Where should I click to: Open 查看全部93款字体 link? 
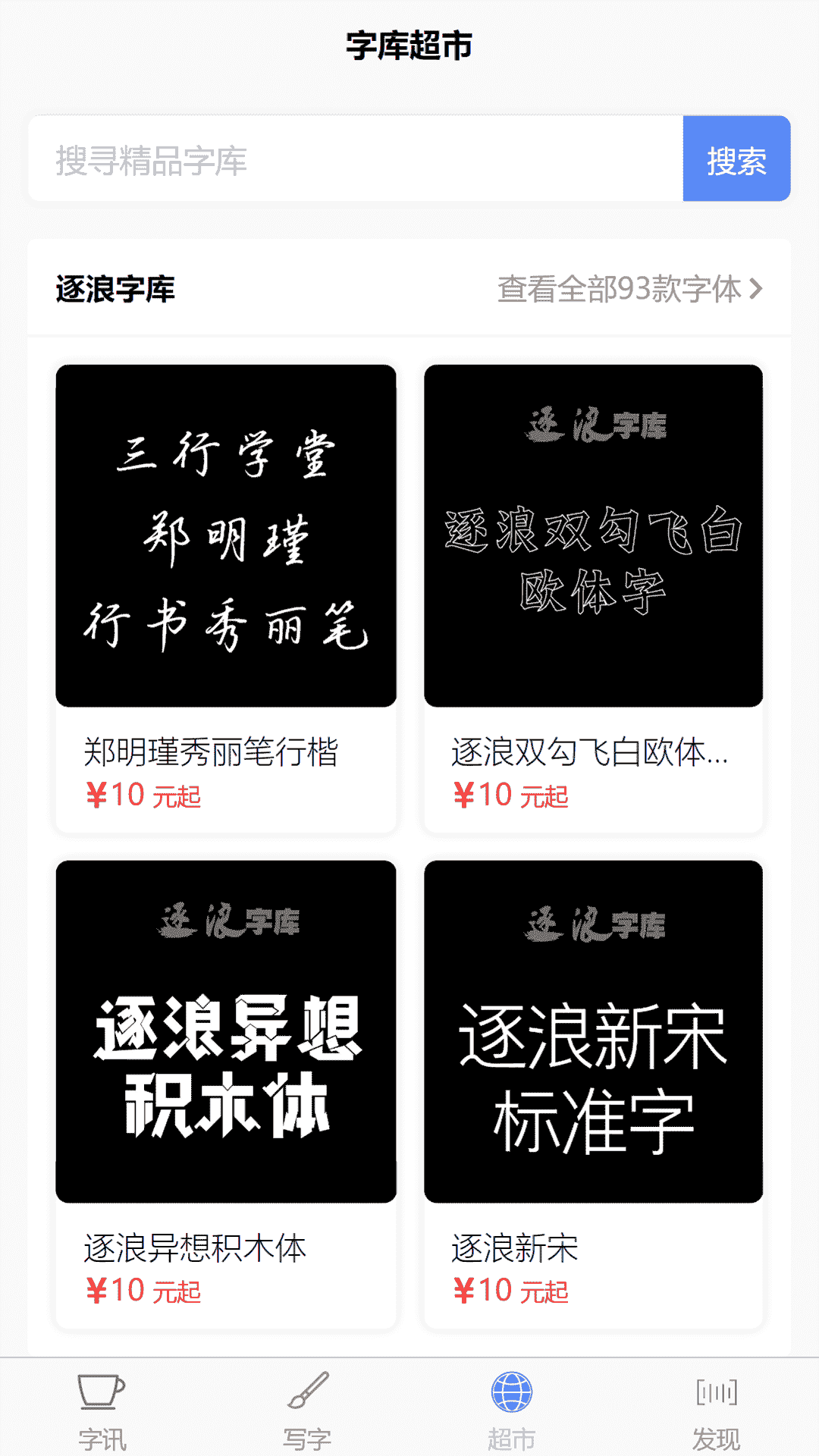click(630, 289)
